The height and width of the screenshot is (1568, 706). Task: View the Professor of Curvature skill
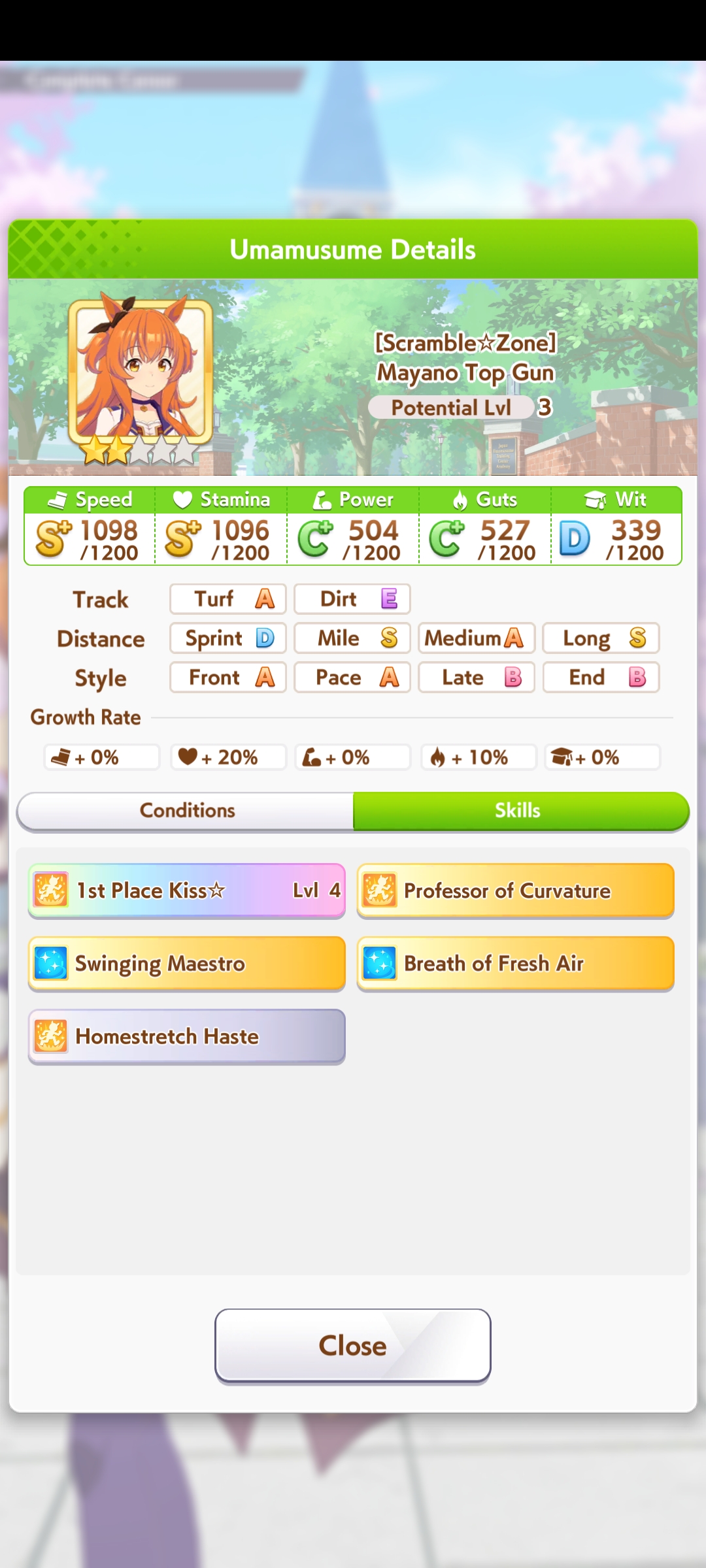tap(515, 890)
